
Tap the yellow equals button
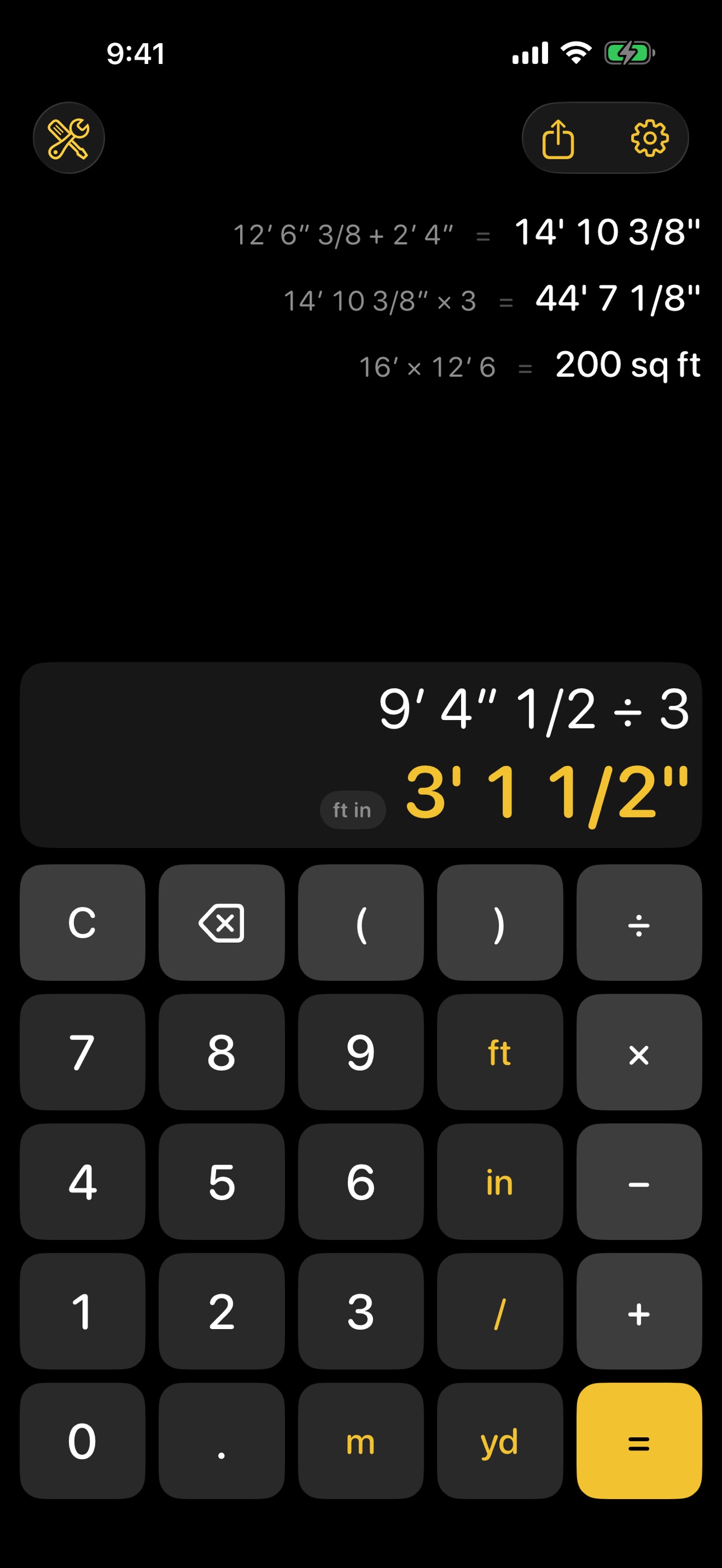tap(639, 1441)
